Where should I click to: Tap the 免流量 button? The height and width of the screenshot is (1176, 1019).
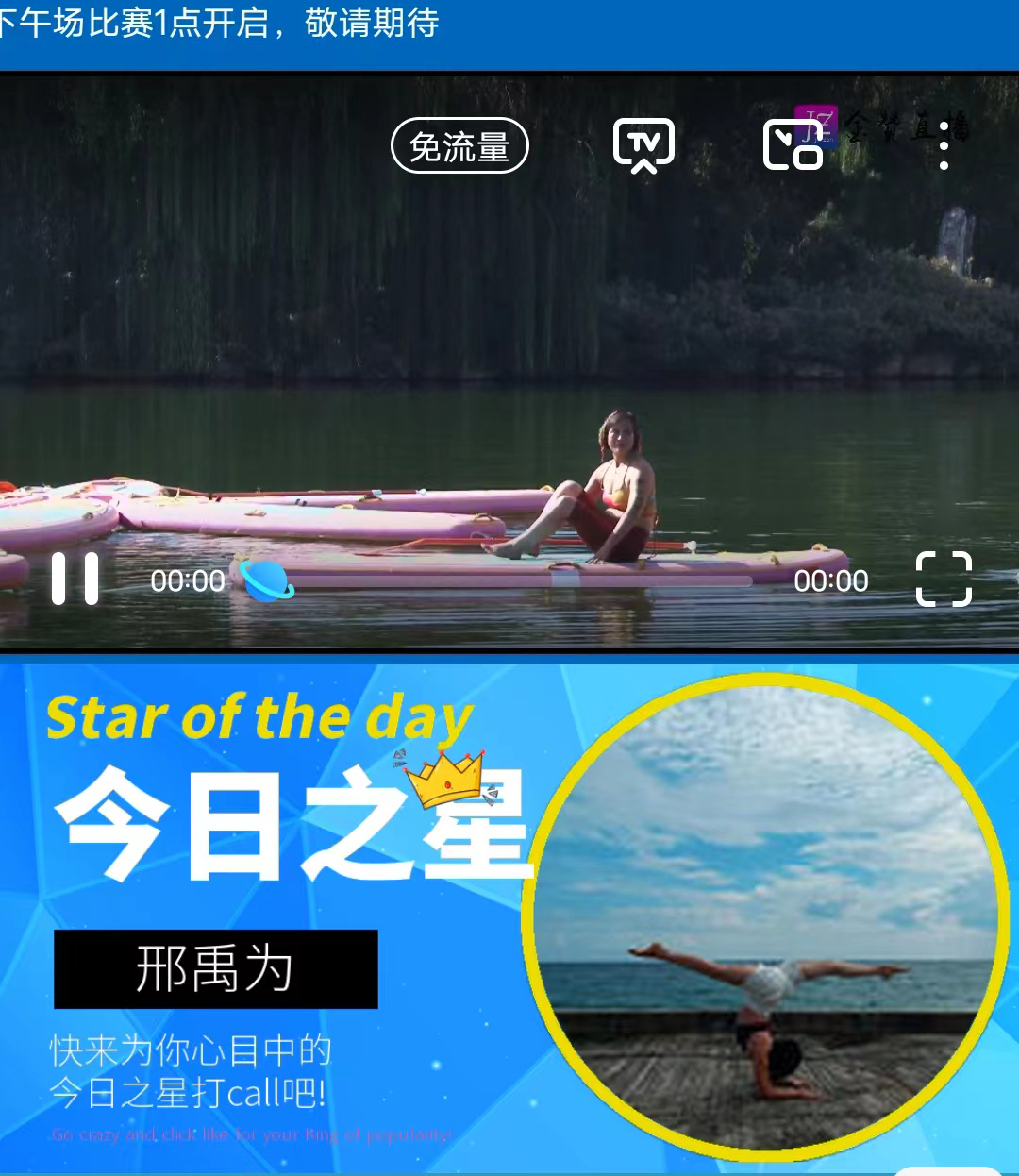pos(459,146)
